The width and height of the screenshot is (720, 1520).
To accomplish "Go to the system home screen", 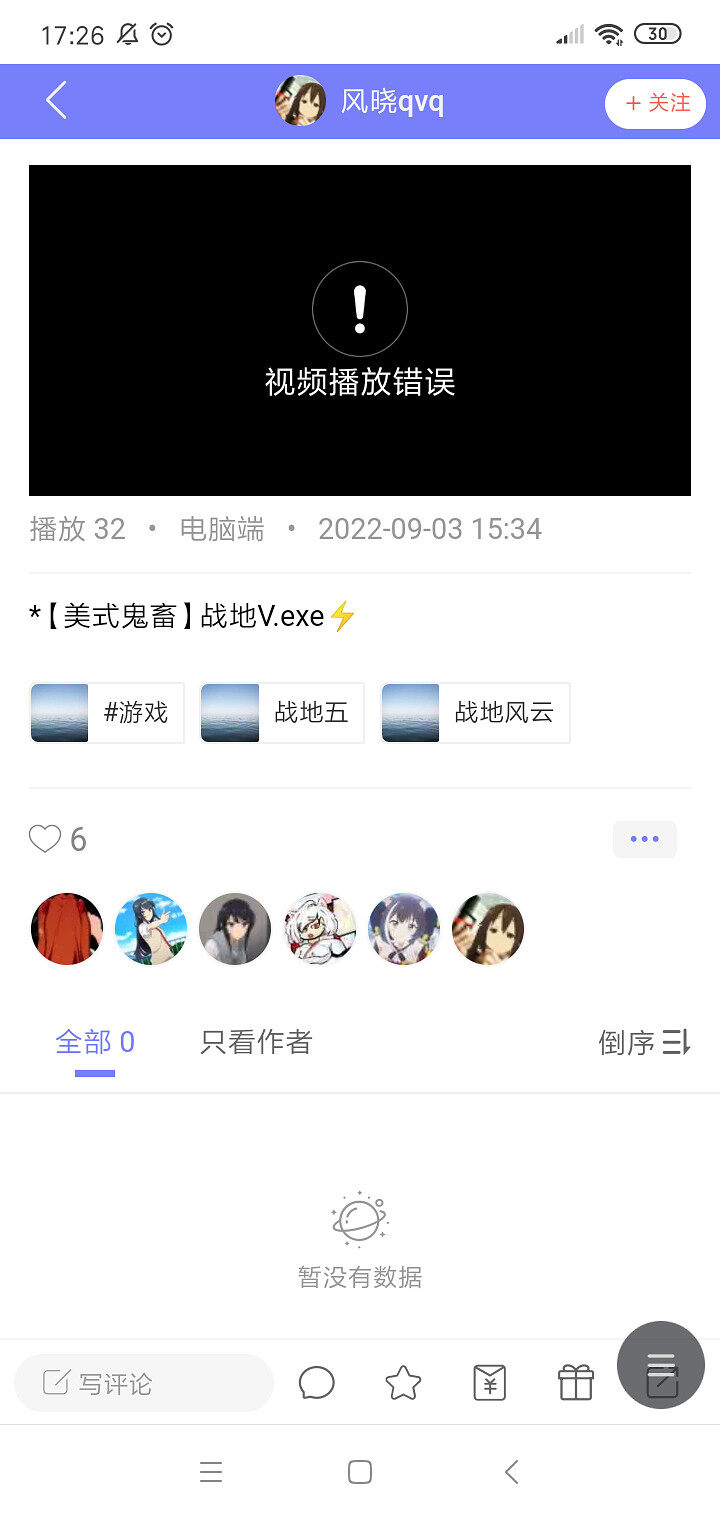I will (x=360, y=1472).
